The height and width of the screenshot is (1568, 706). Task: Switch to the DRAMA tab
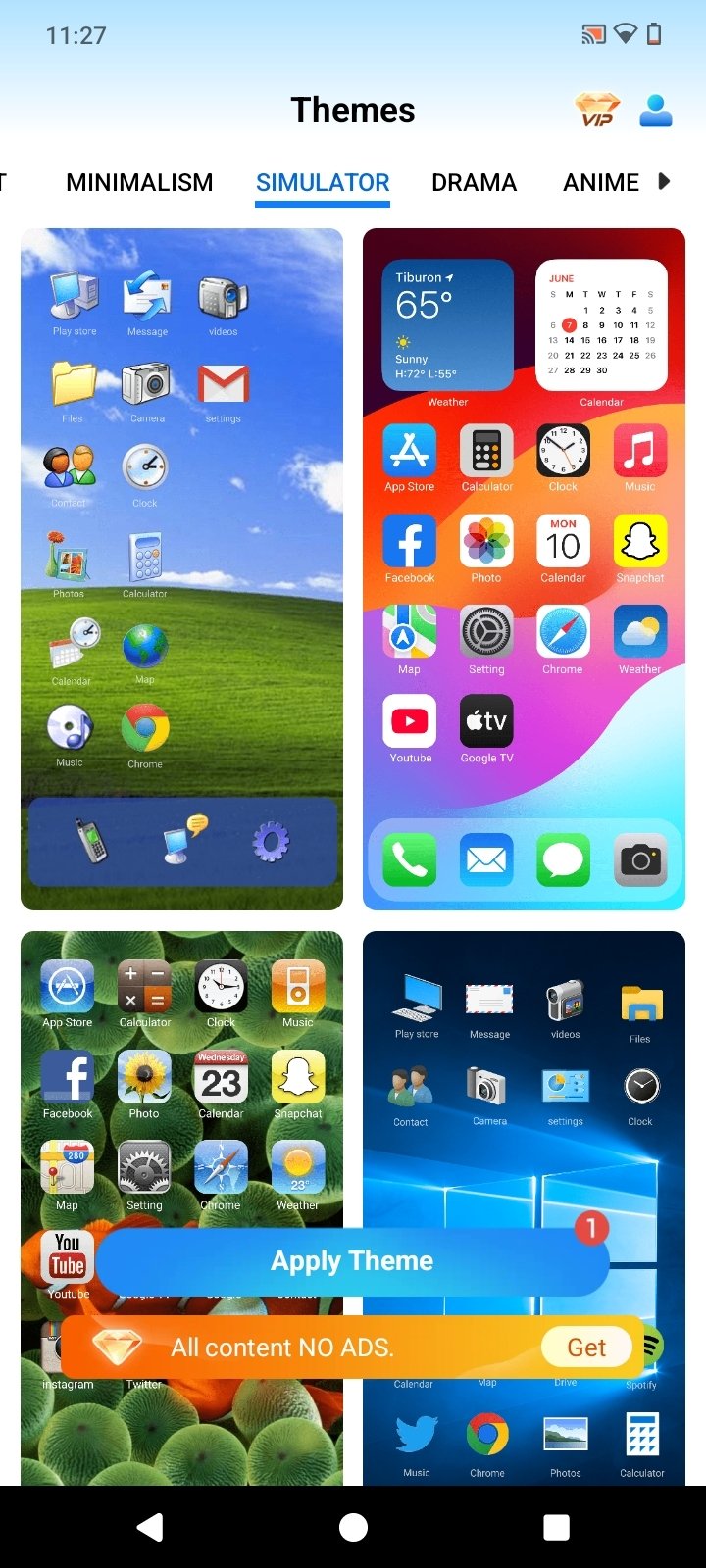[x=474, y=183]
